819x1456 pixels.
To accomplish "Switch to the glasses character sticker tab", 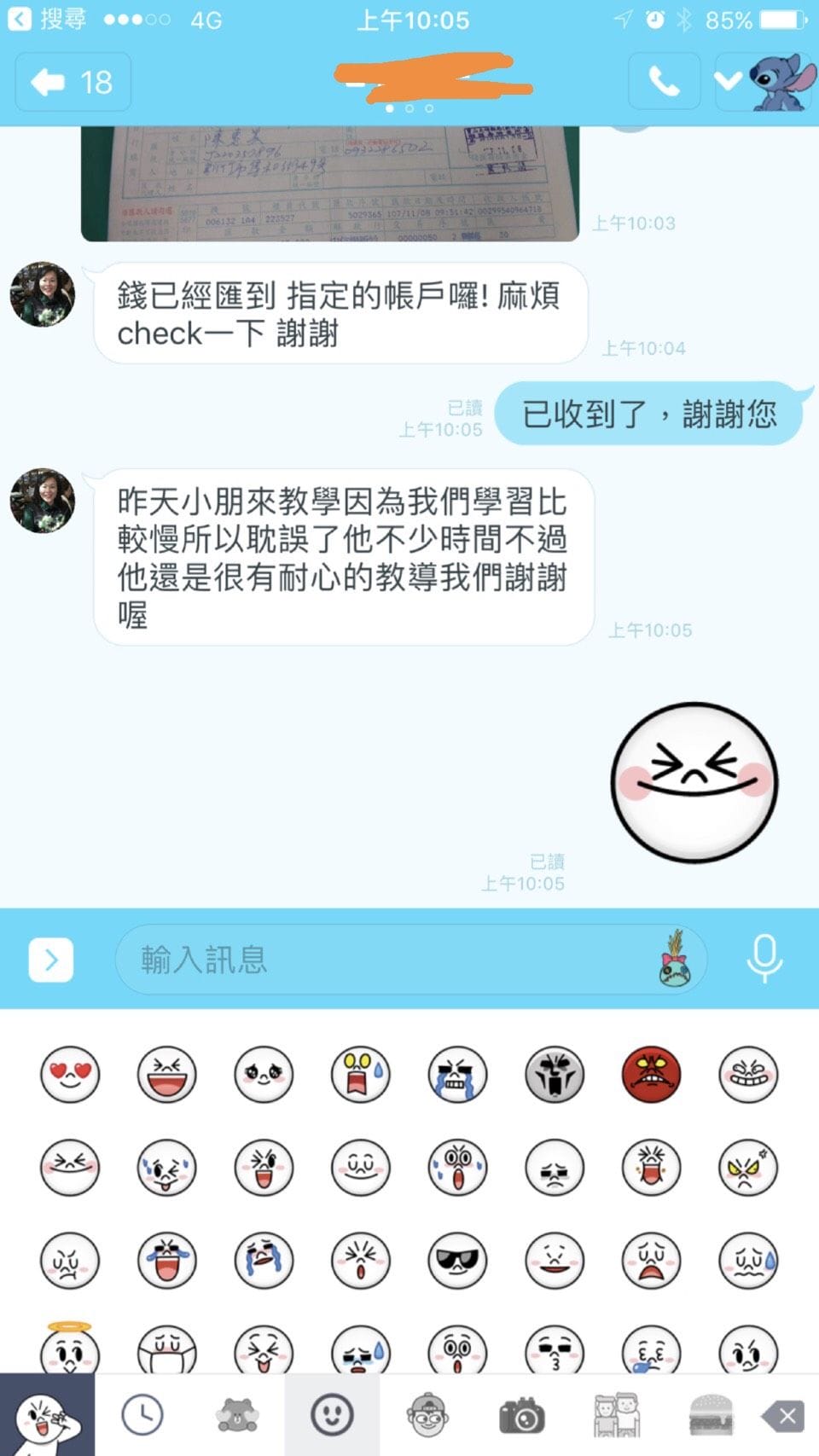I will click(427, 1415).
